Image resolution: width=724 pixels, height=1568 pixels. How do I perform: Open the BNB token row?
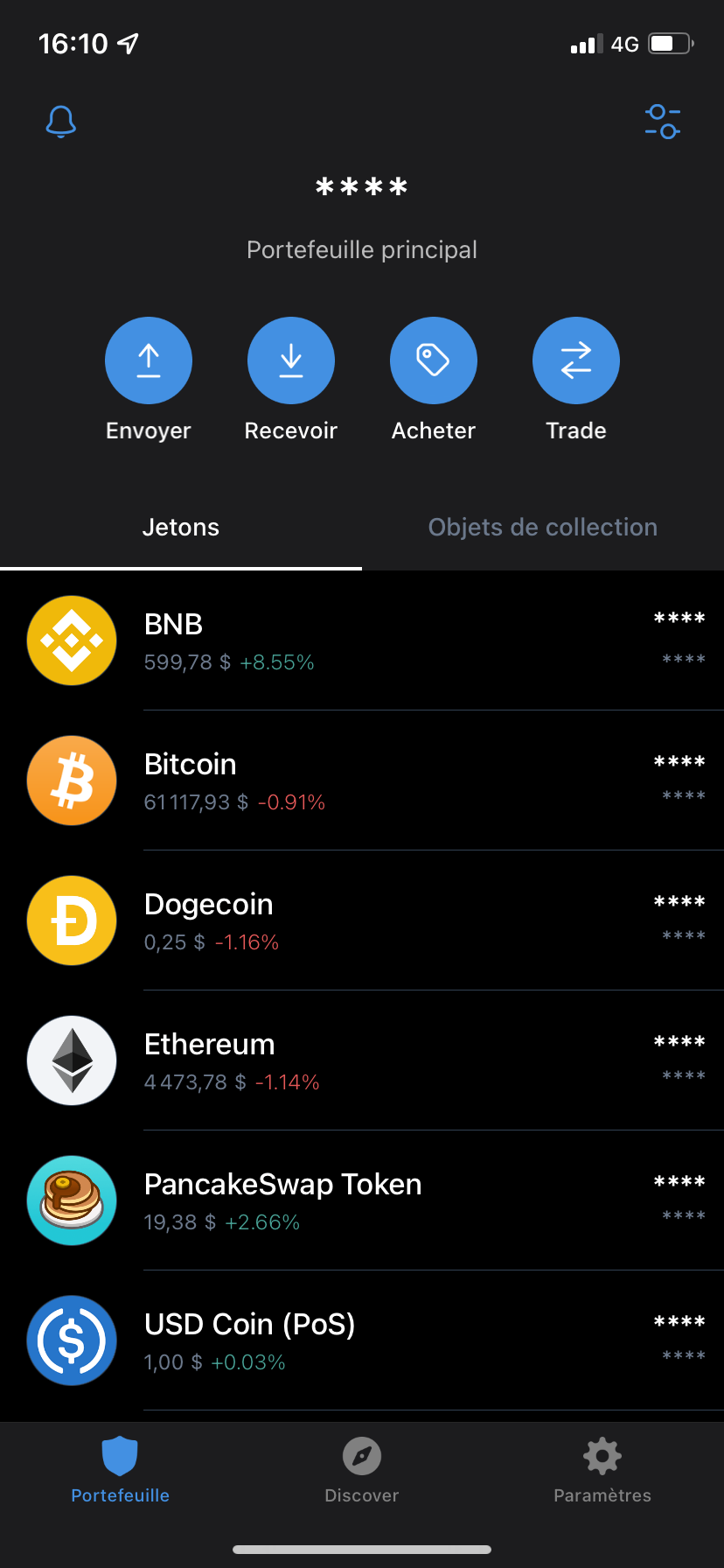pyautogui.click(x=362, y=640)
